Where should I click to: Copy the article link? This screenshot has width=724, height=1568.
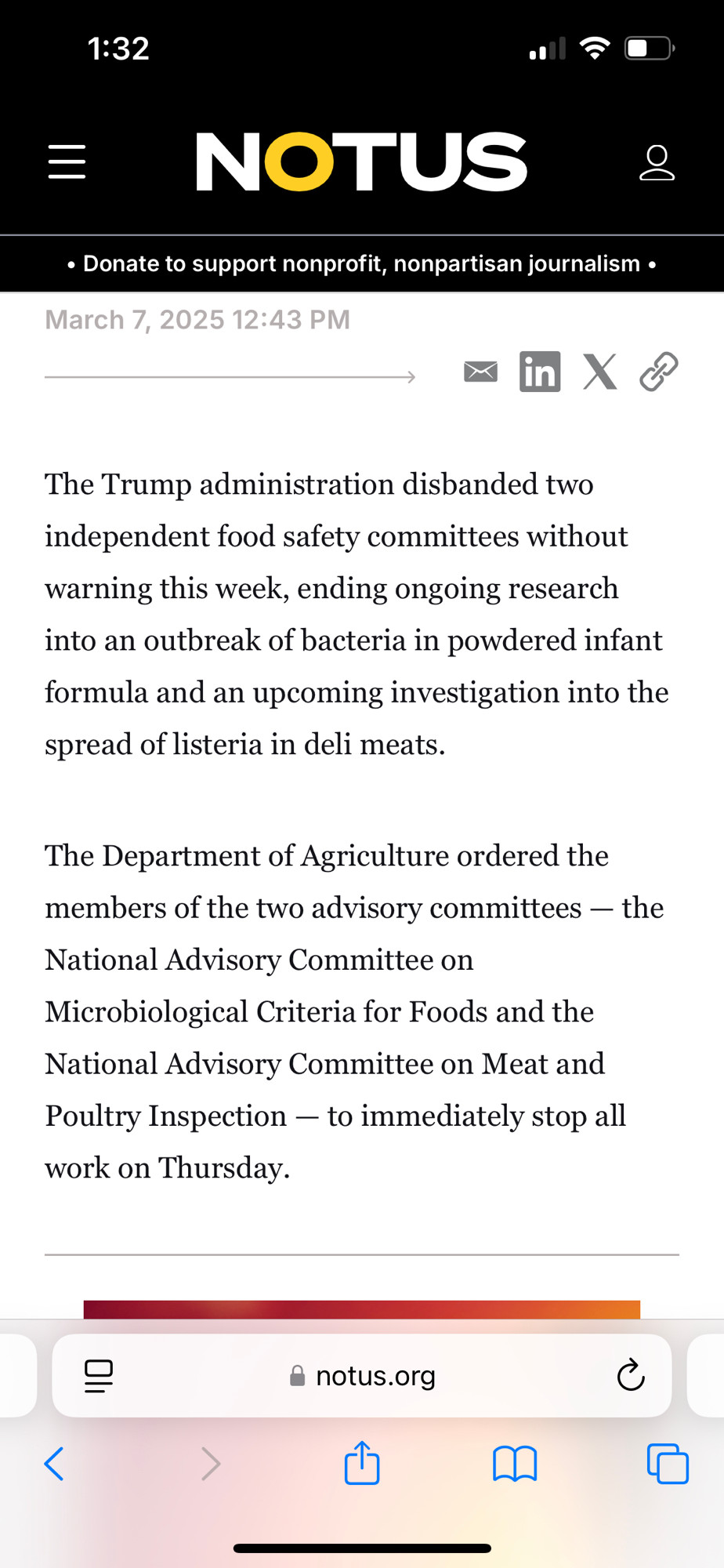(659, 371)
